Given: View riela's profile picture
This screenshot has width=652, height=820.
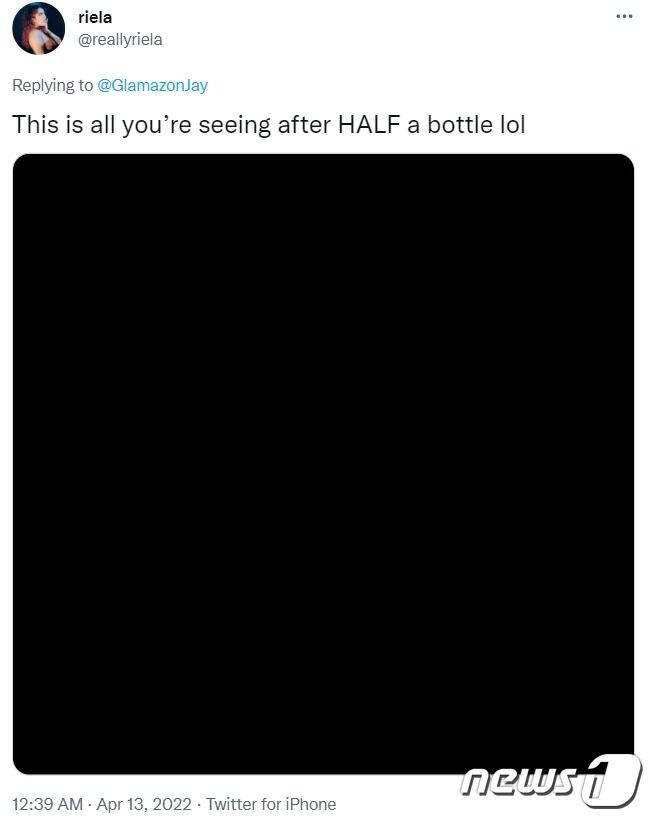Looking at the screenshot, I should 38,29.
